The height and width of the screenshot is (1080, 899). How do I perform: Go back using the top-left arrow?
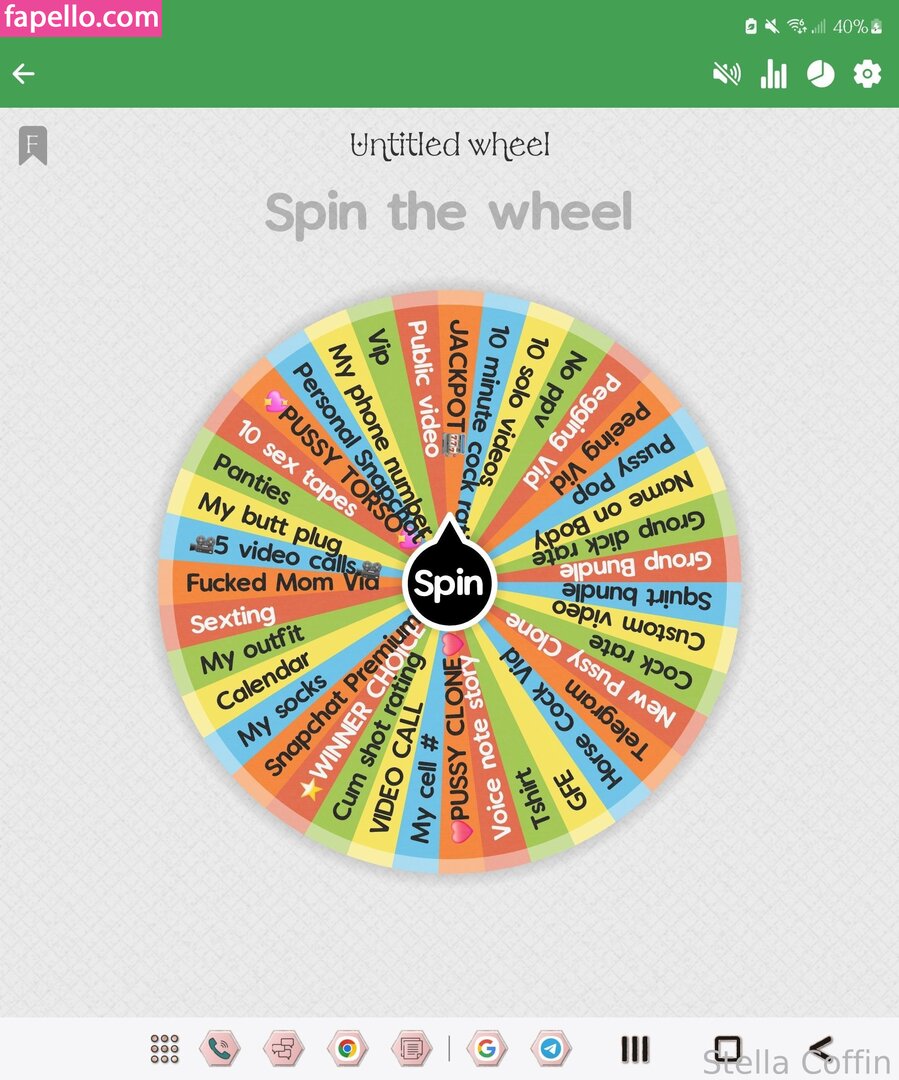tap(23, 74)
